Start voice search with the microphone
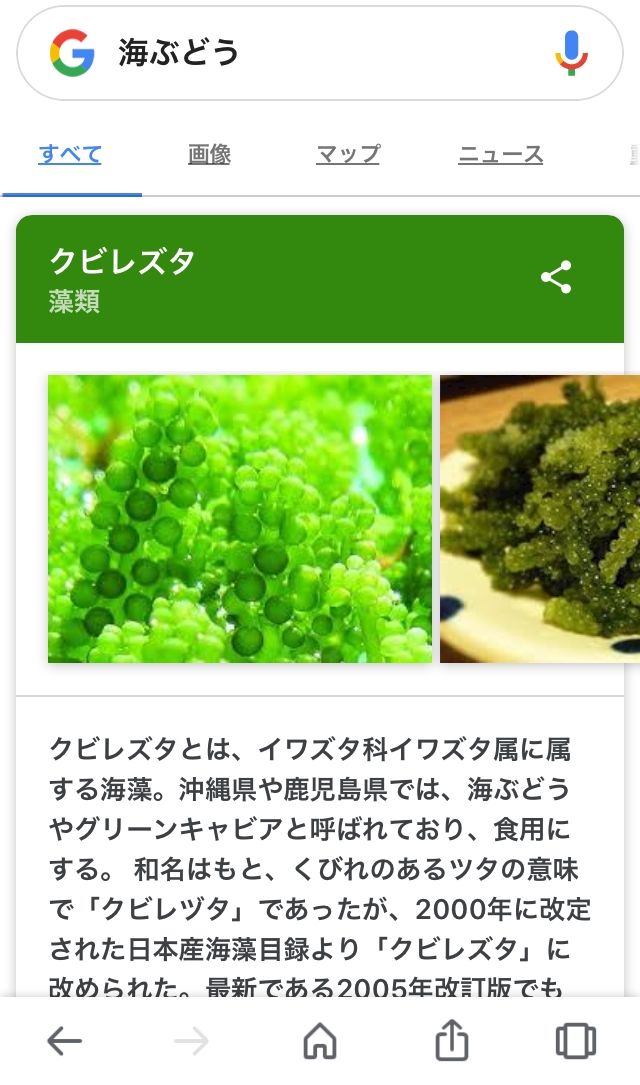Image resolution: width=640 pixels, height=1085 pixels. point(571,53)
